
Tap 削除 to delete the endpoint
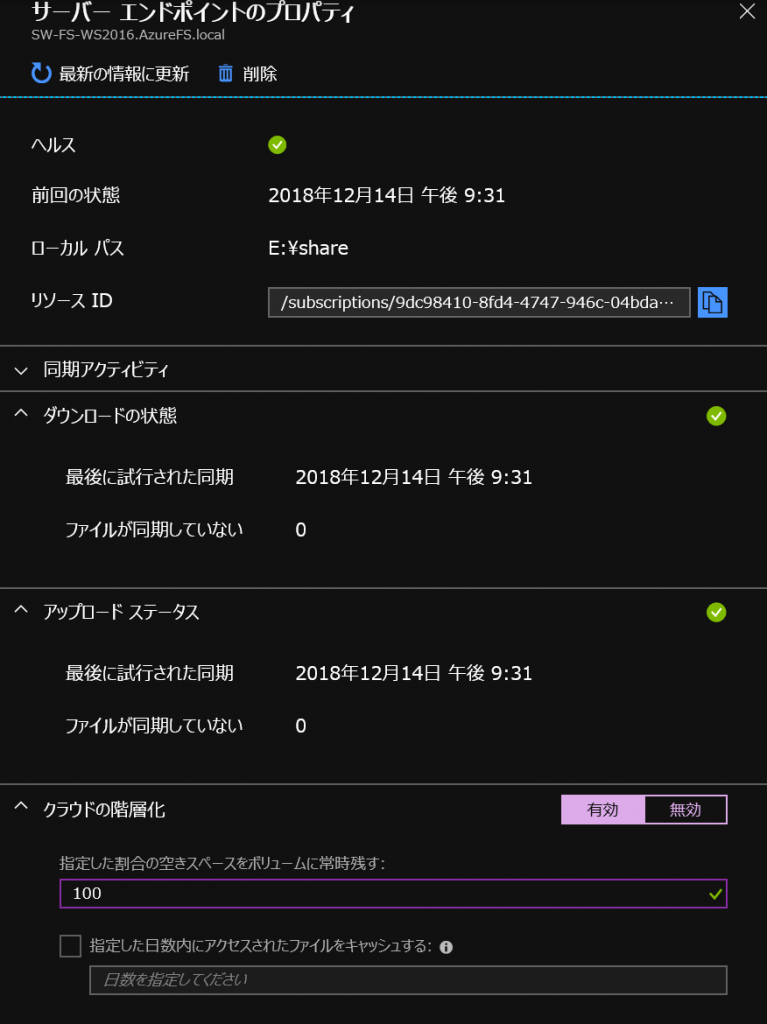(x=247, y=74)
